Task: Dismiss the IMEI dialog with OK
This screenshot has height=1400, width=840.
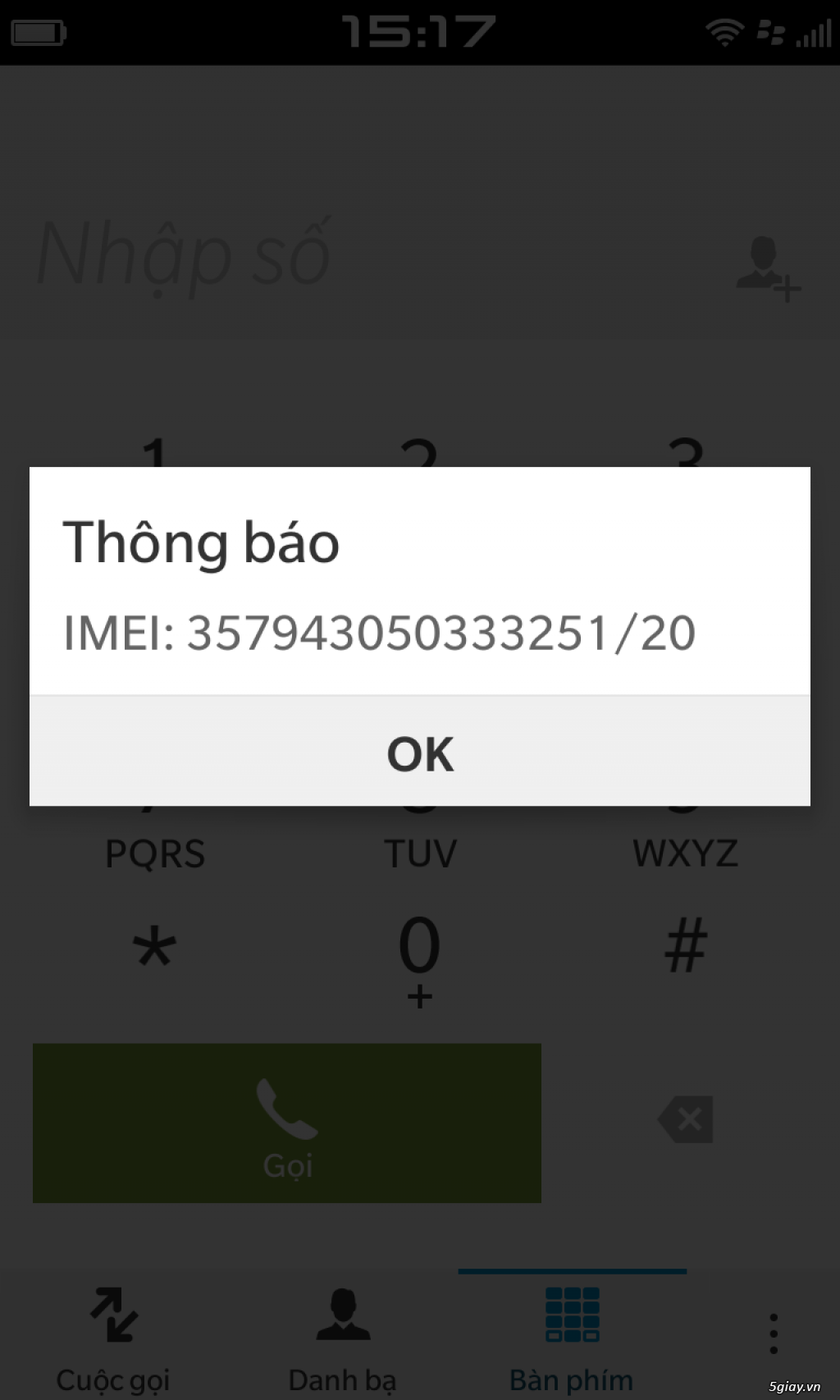Action: click(420, 753)
